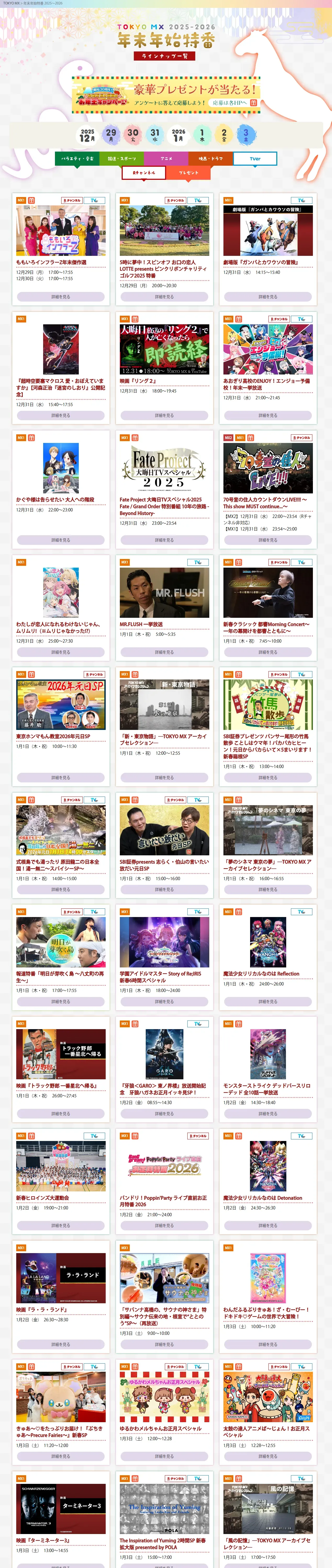Filter programs available on TVer
The image size is (332, 1568).
(x=255, y=159)
